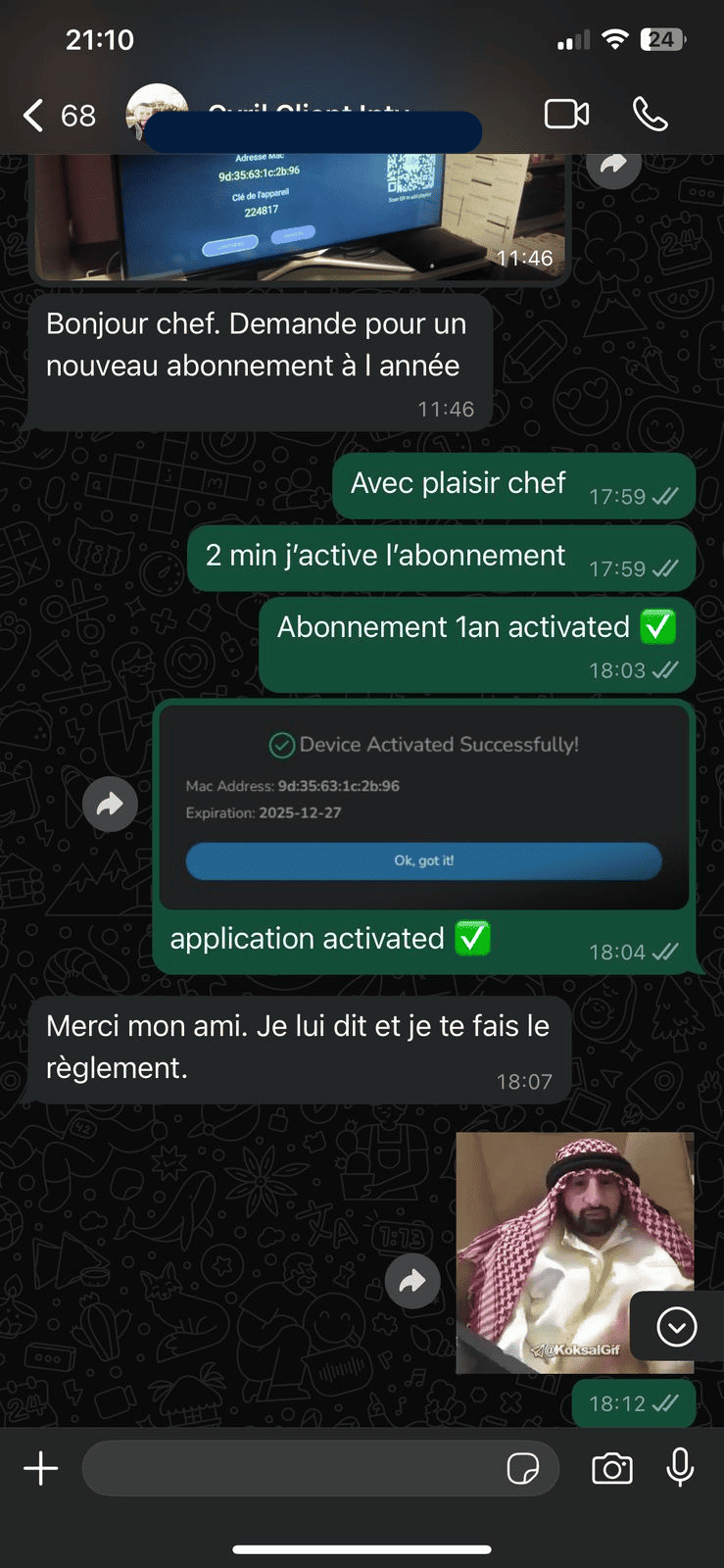
Task: Open the sticker picker
Action: tap(522, 1468)
